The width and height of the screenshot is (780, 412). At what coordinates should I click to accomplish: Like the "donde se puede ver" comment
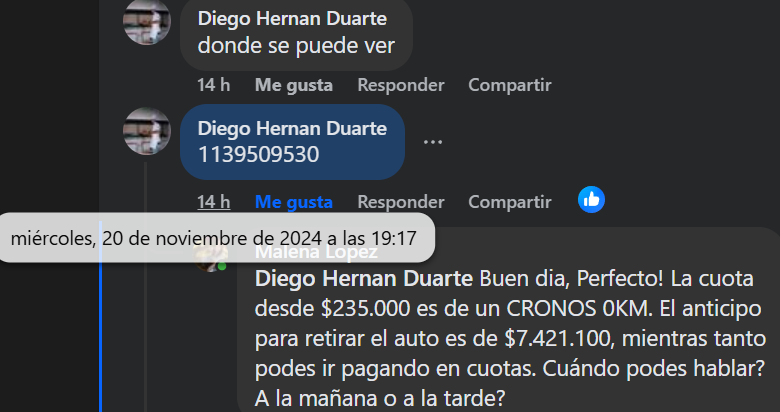tap(293, 85)
